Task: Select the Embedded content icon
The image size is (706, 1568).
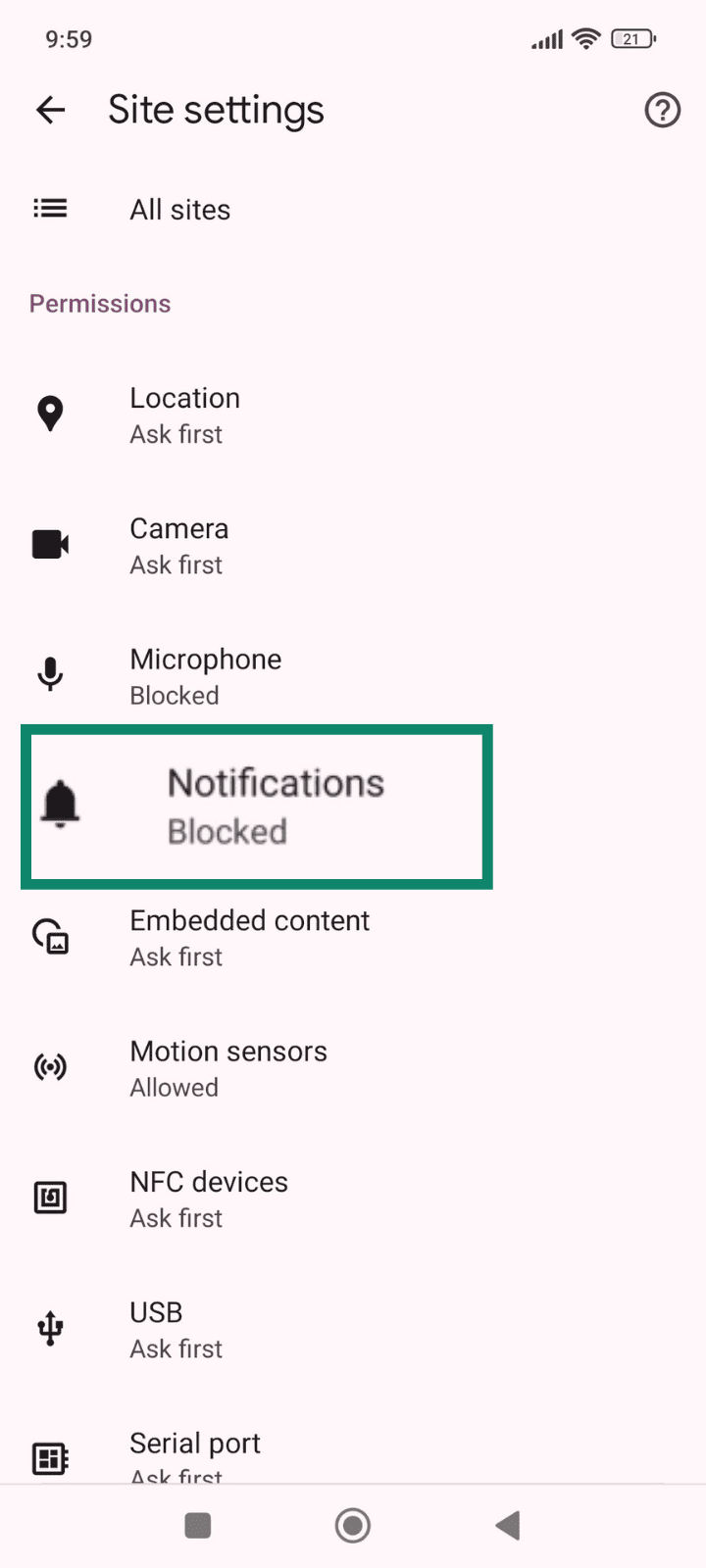Action: pyautogui.click(x=50, y=936)
